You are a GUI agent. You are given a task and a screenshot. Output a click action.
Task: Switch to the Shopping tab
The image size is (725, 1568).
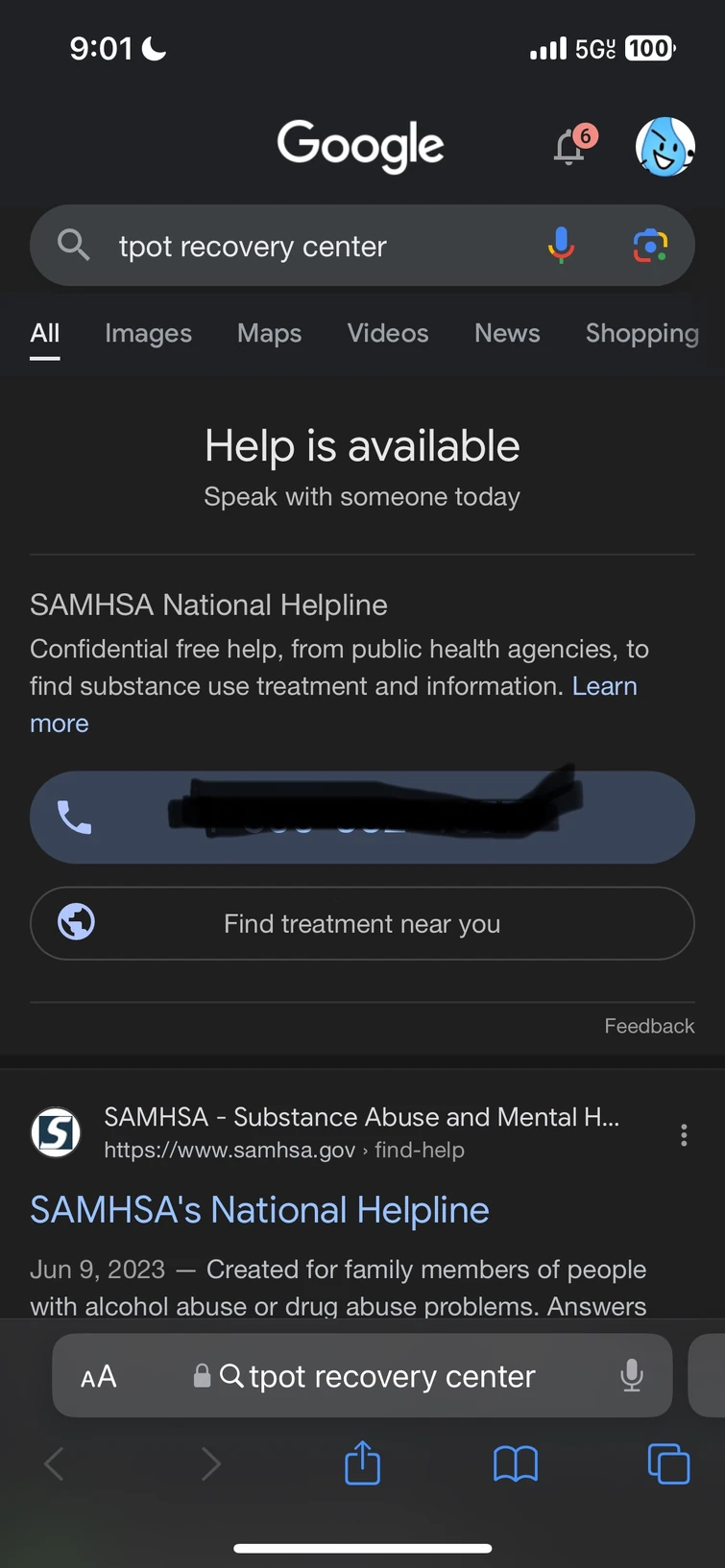tap(641, 333)
